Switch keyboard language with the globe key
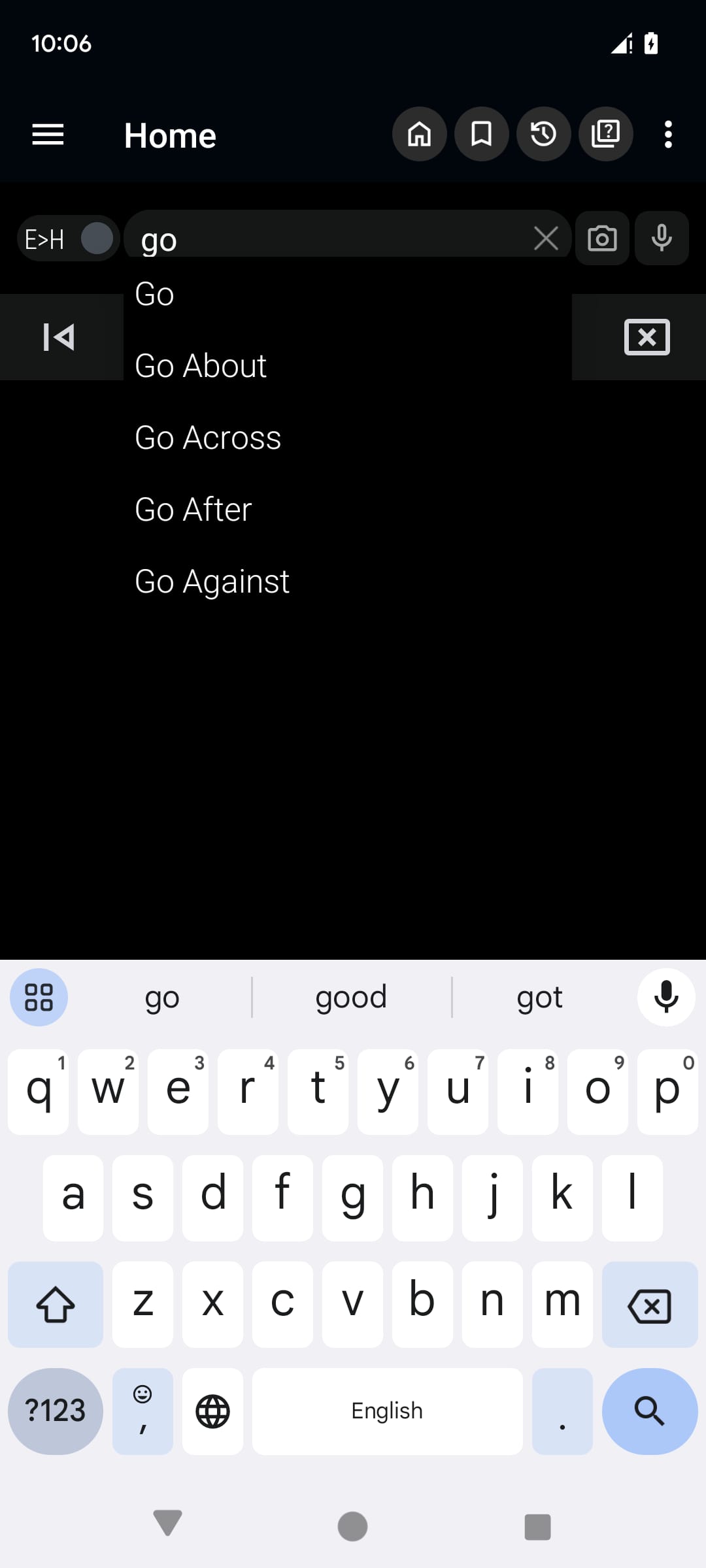 coord(212,1411)
